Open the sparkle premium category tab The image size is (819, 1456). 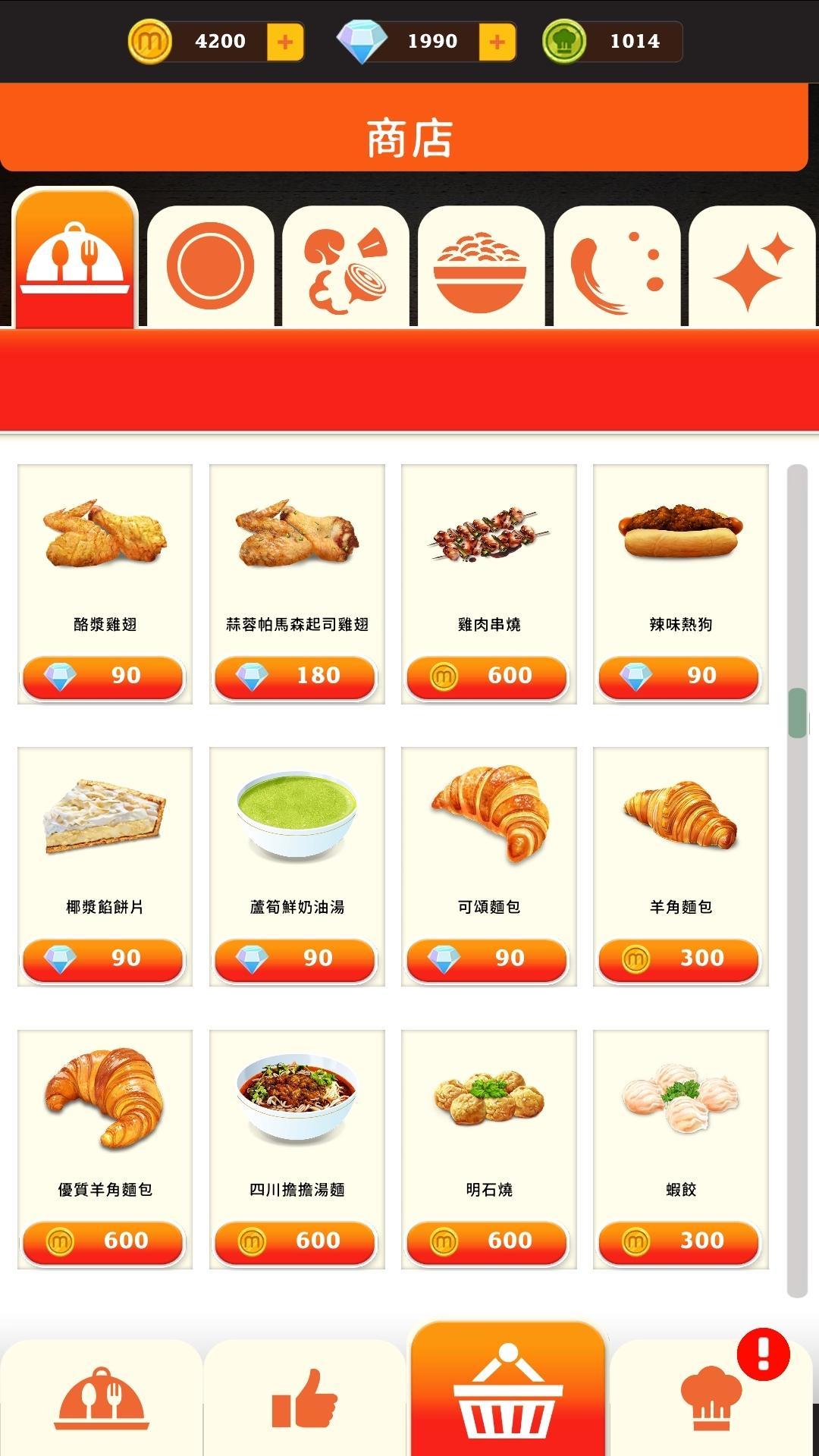(x=755, y=267)
